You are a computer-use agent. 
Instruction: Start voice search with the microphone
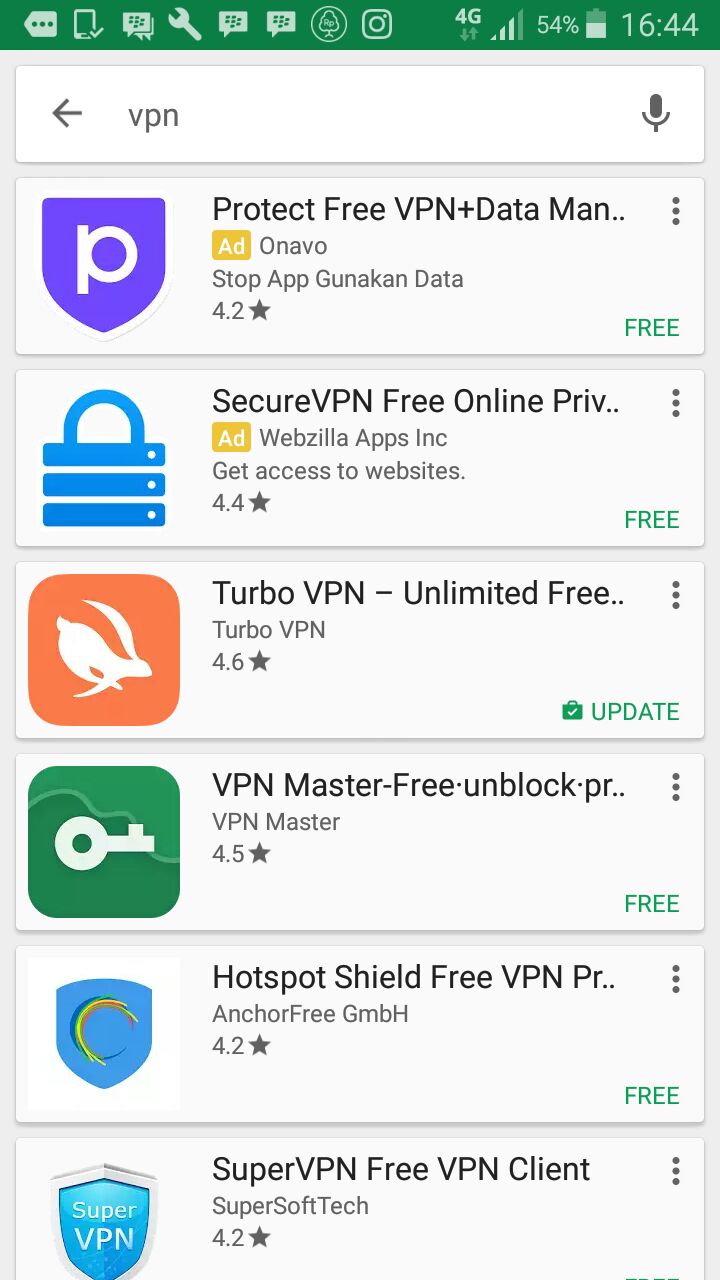click(655, 114)
